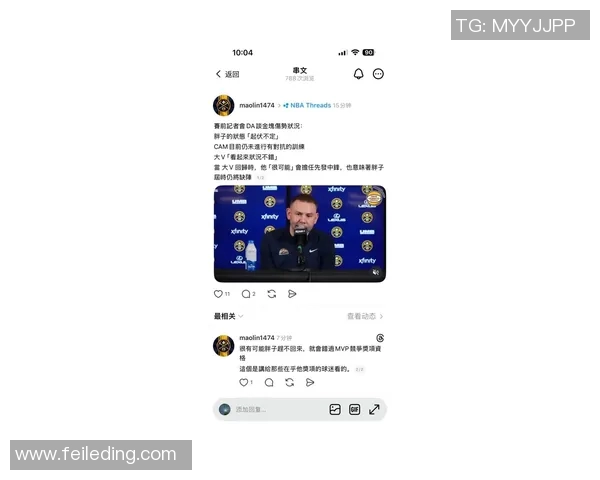Repost the MVP reply

point(289,382)
